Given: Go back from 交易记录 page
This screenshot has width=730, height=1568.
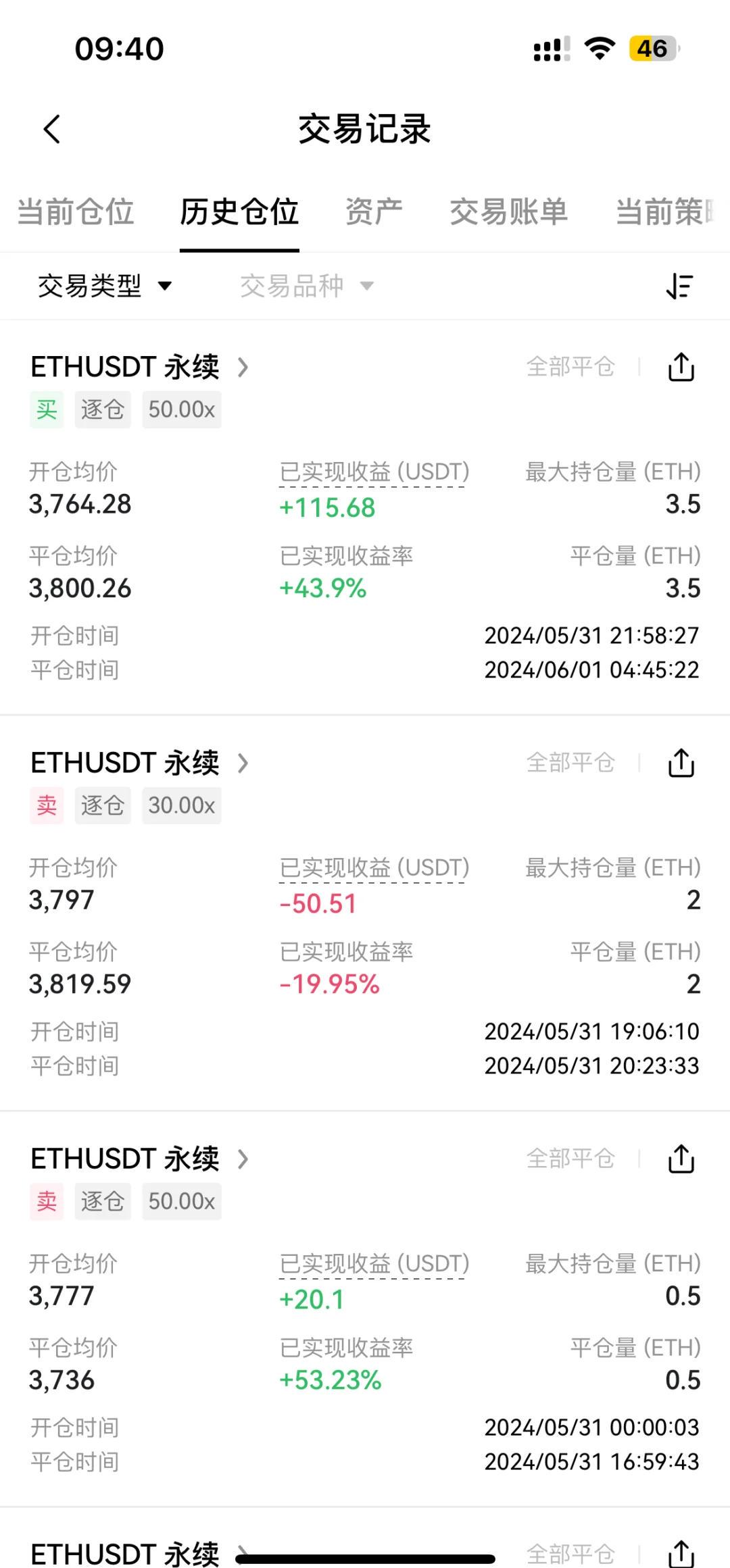Looking at the screenshot, I should coord(52,129).
